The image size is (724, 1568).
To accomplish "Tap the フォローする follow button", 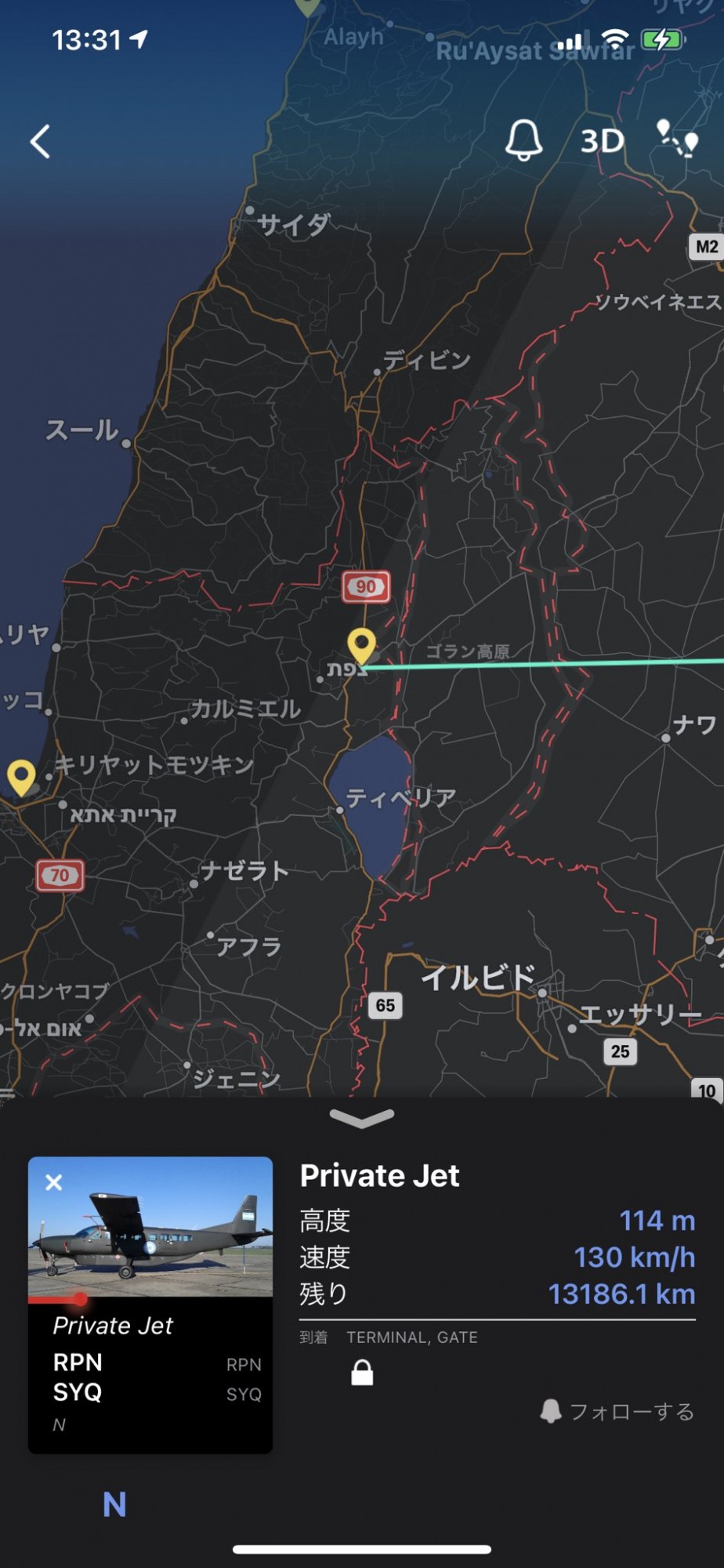I will pos(617,1411).
